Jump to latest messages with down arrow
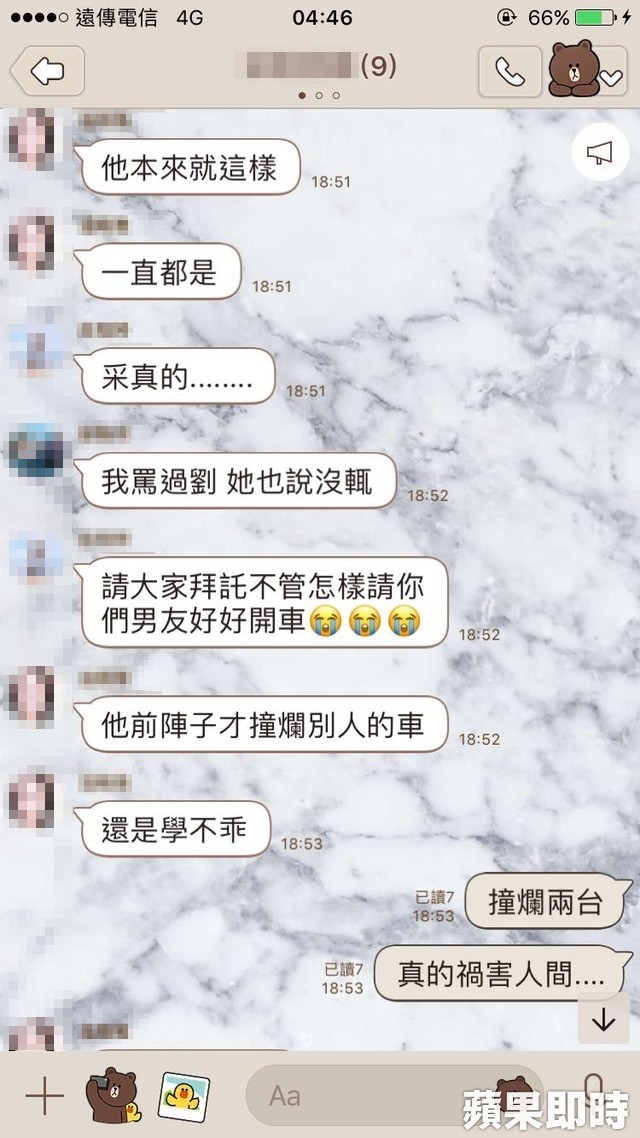The image size is (640, 1138). (x=603, y=1020)
